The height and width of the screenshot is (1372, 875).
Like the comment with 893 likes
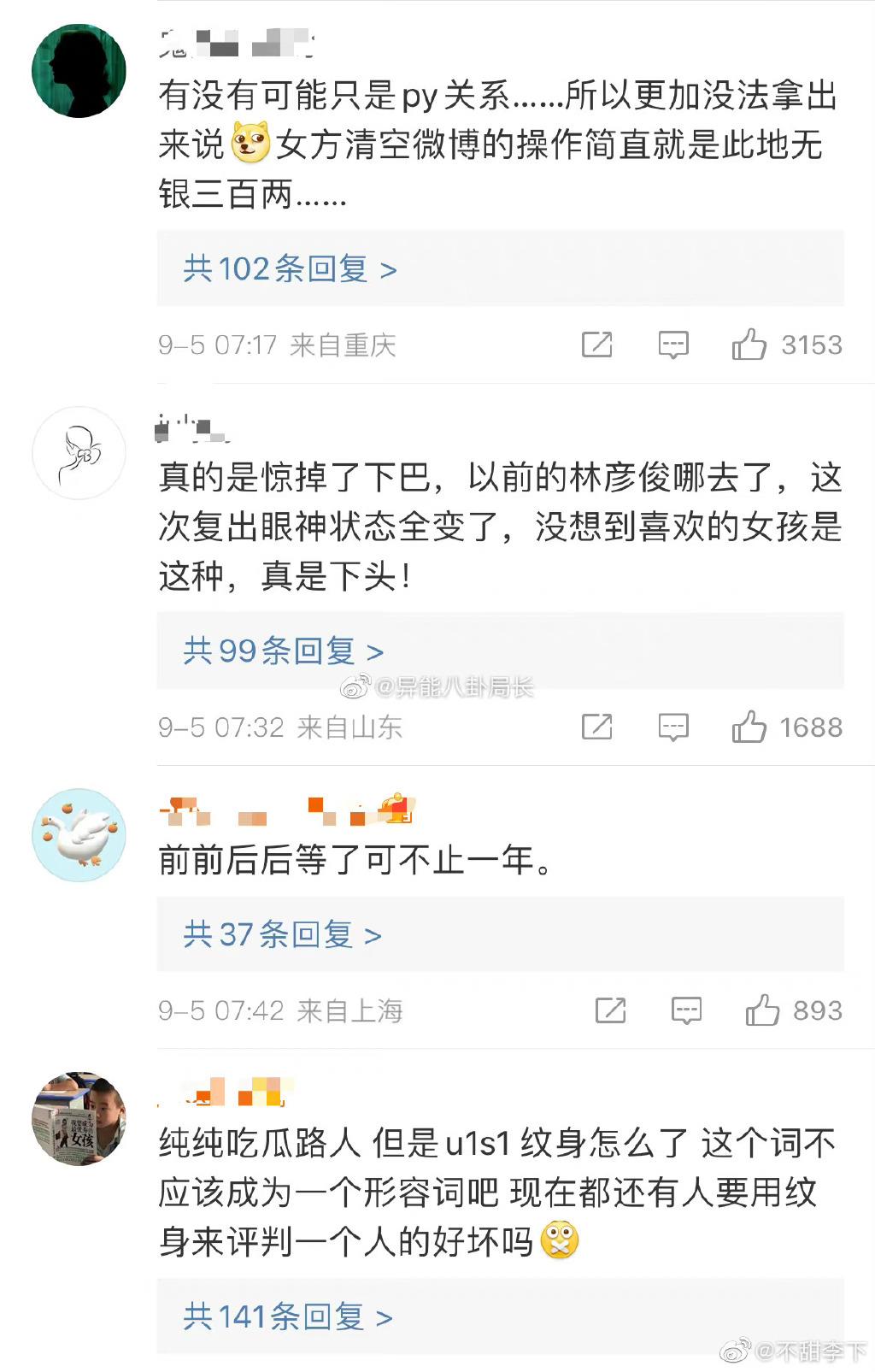[x=763, y=1011]
